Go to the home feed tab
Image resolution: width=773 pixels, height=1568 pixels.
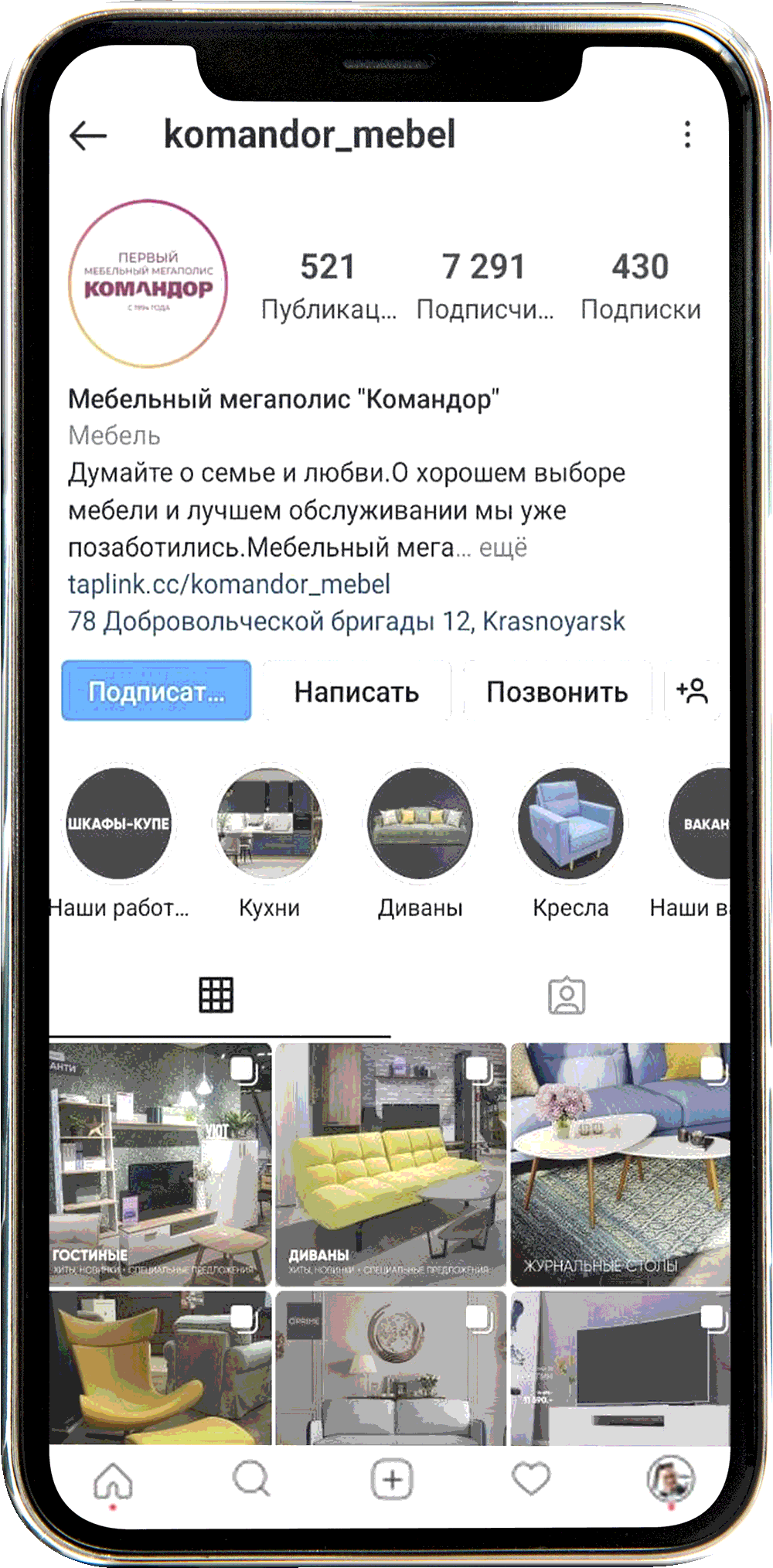[113, 1481]
